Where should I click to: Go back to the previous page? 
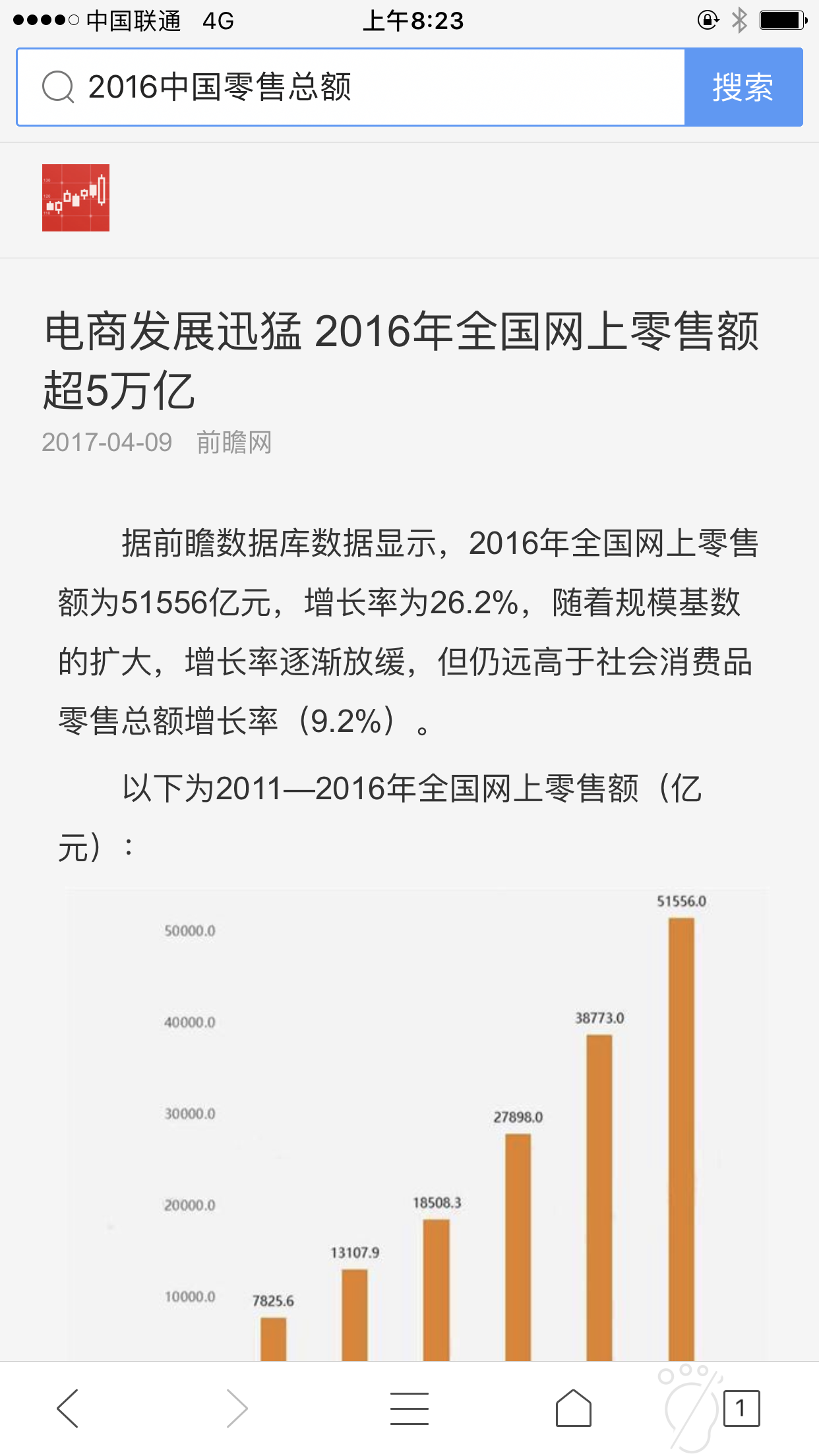tap(68, 1409)
